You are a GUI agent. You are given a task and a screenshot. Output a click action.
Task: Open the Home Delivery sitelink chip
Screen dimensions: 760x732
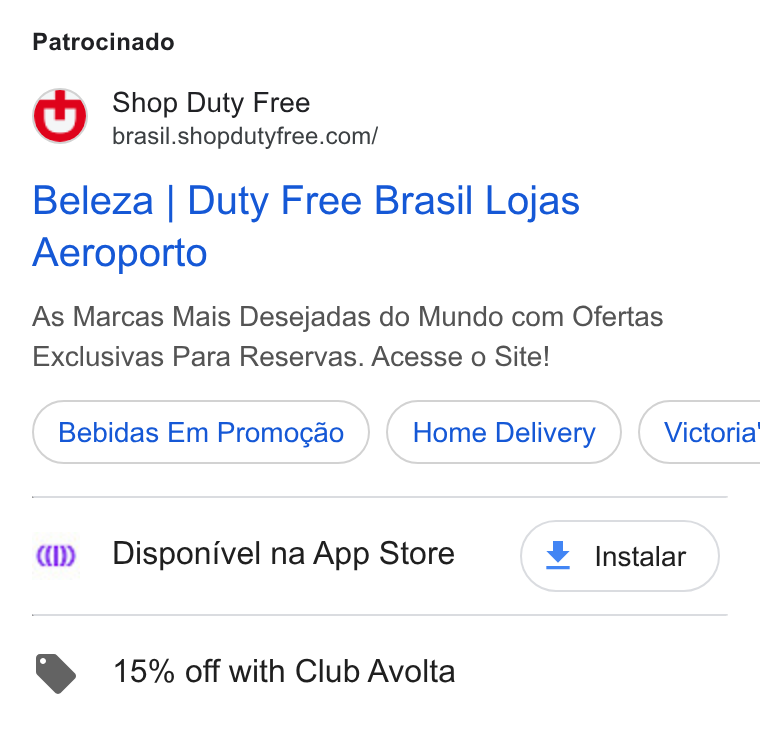click(504, 432)
